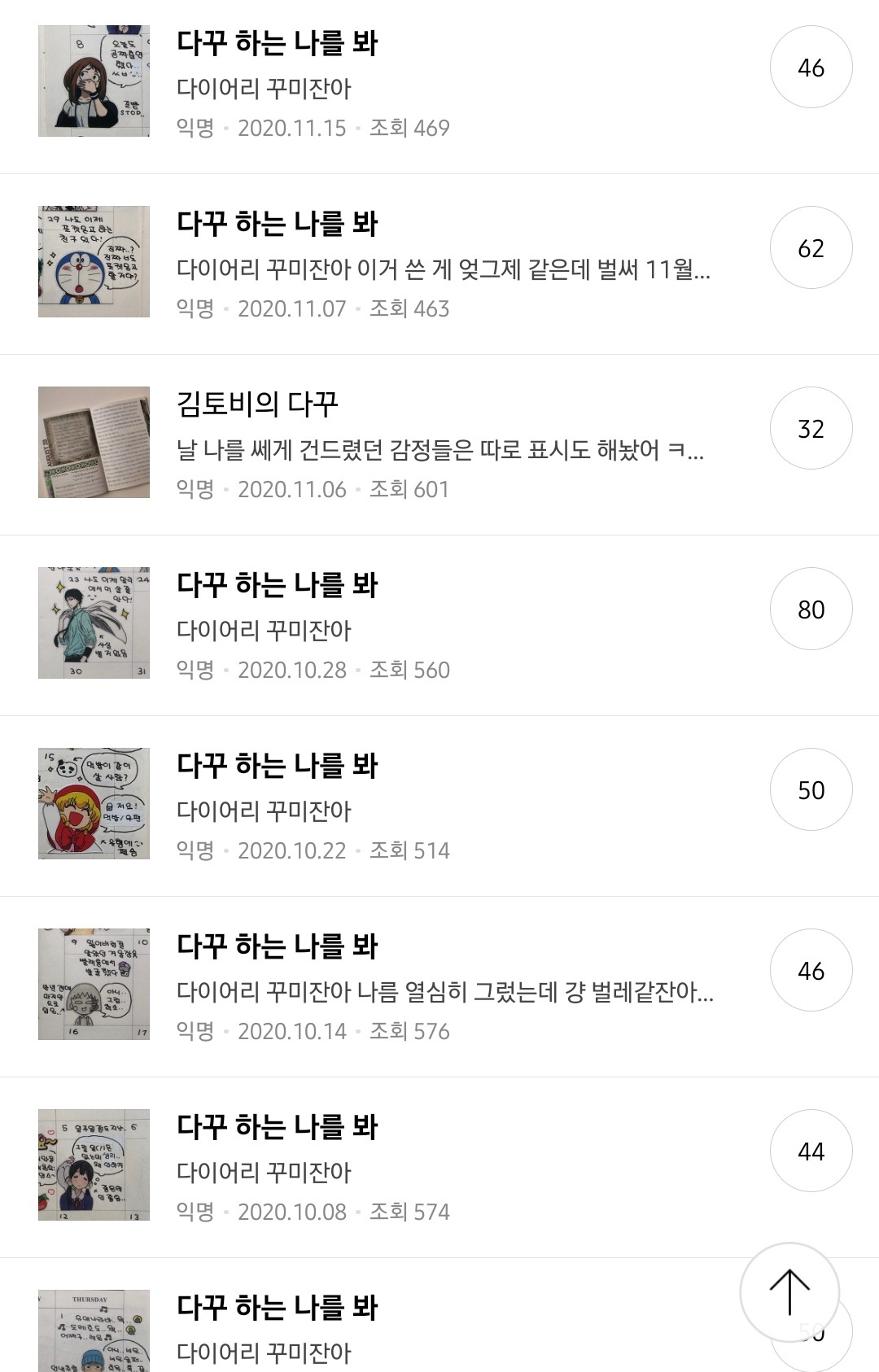The image size is (879, 1372).
Task: Open the post dated 2020.11.07
Action: click(277, 225)
